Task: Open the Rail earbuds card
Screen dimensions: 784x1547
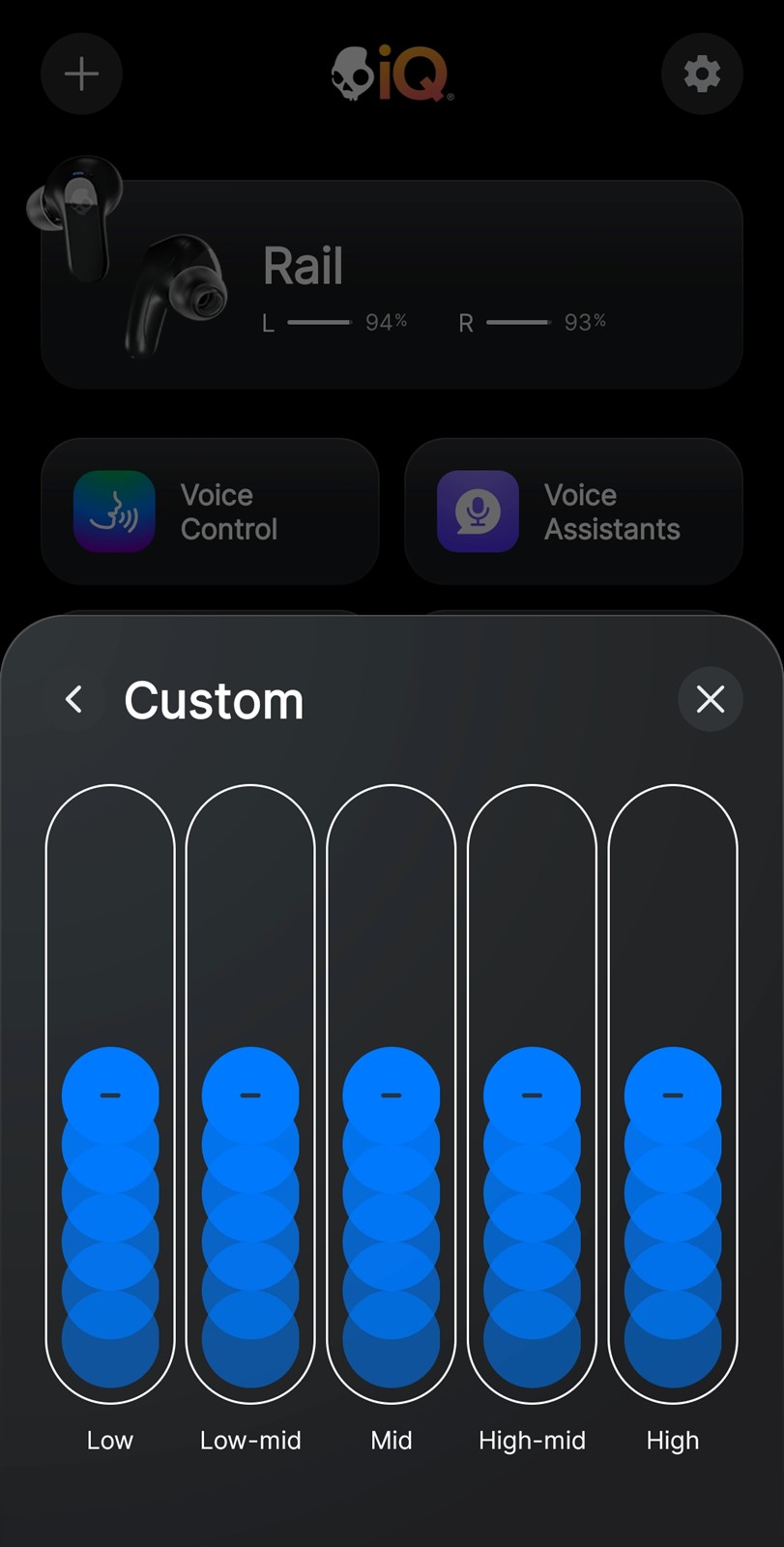Action: [x=392, y=284]
